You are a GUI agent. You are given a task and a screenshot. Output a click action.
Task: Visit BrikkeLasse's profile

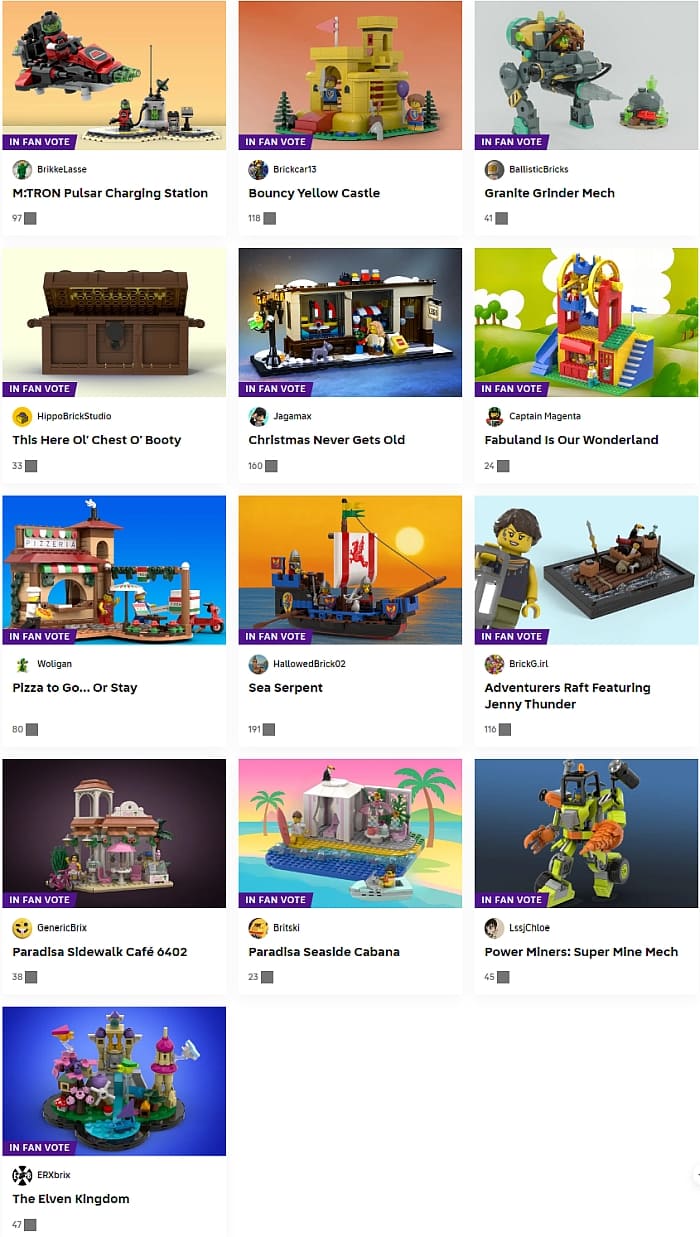tap(61, 170)
